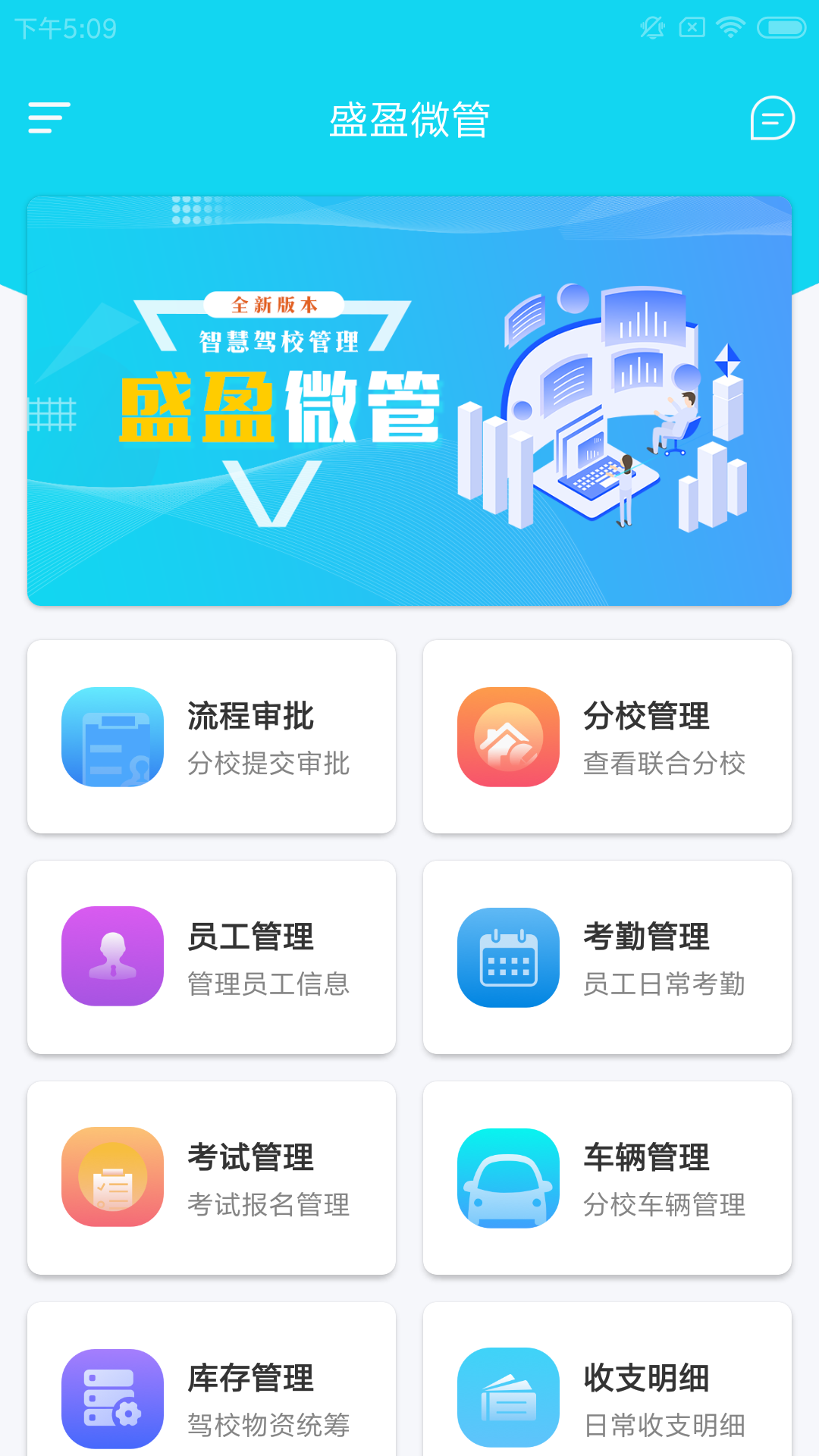Select the 收支明细 income/expense icon
The image size is (819, 1456).
click(x=507, y=1398)
